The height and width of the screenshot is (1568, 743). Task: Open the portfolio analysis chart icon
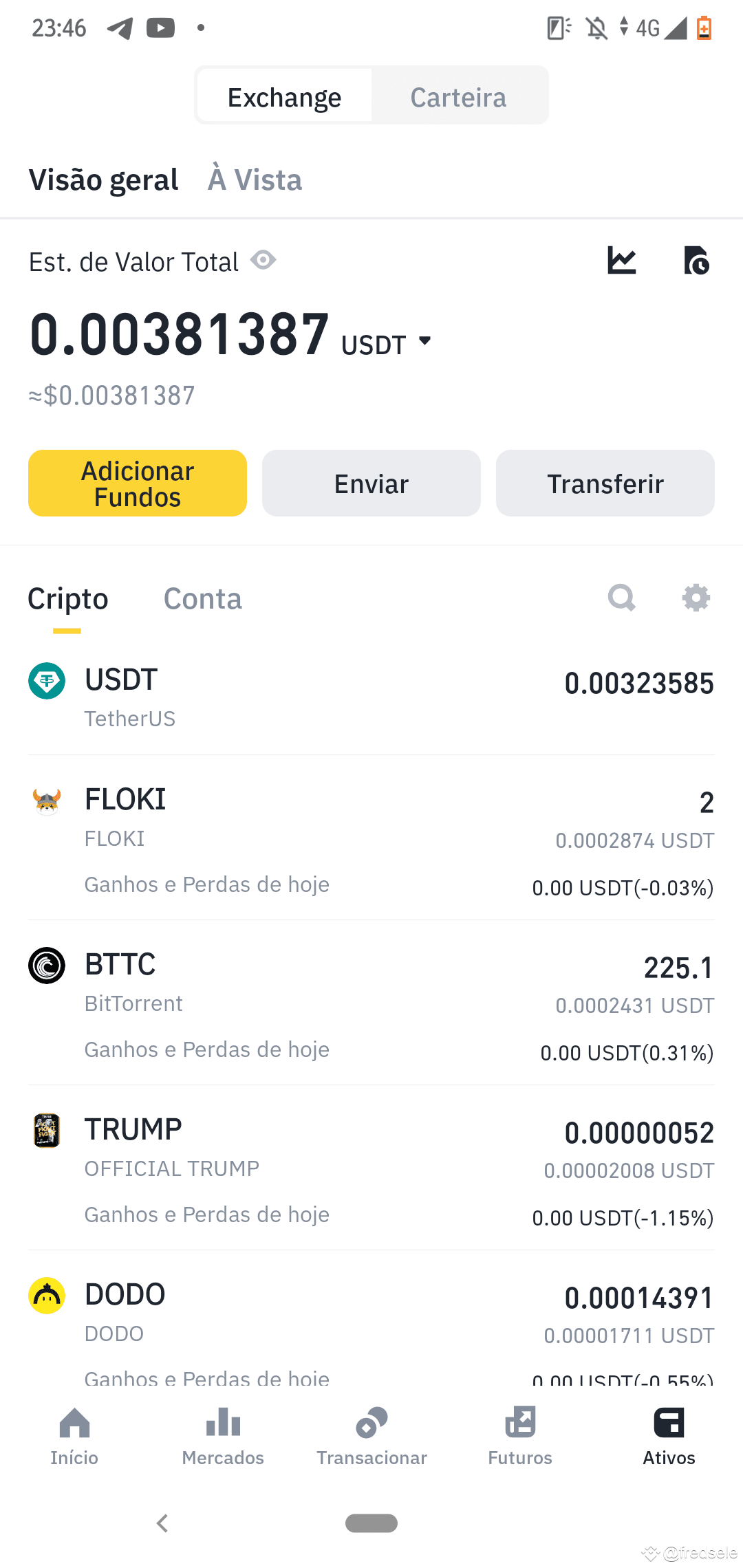(x=621, y=261)
